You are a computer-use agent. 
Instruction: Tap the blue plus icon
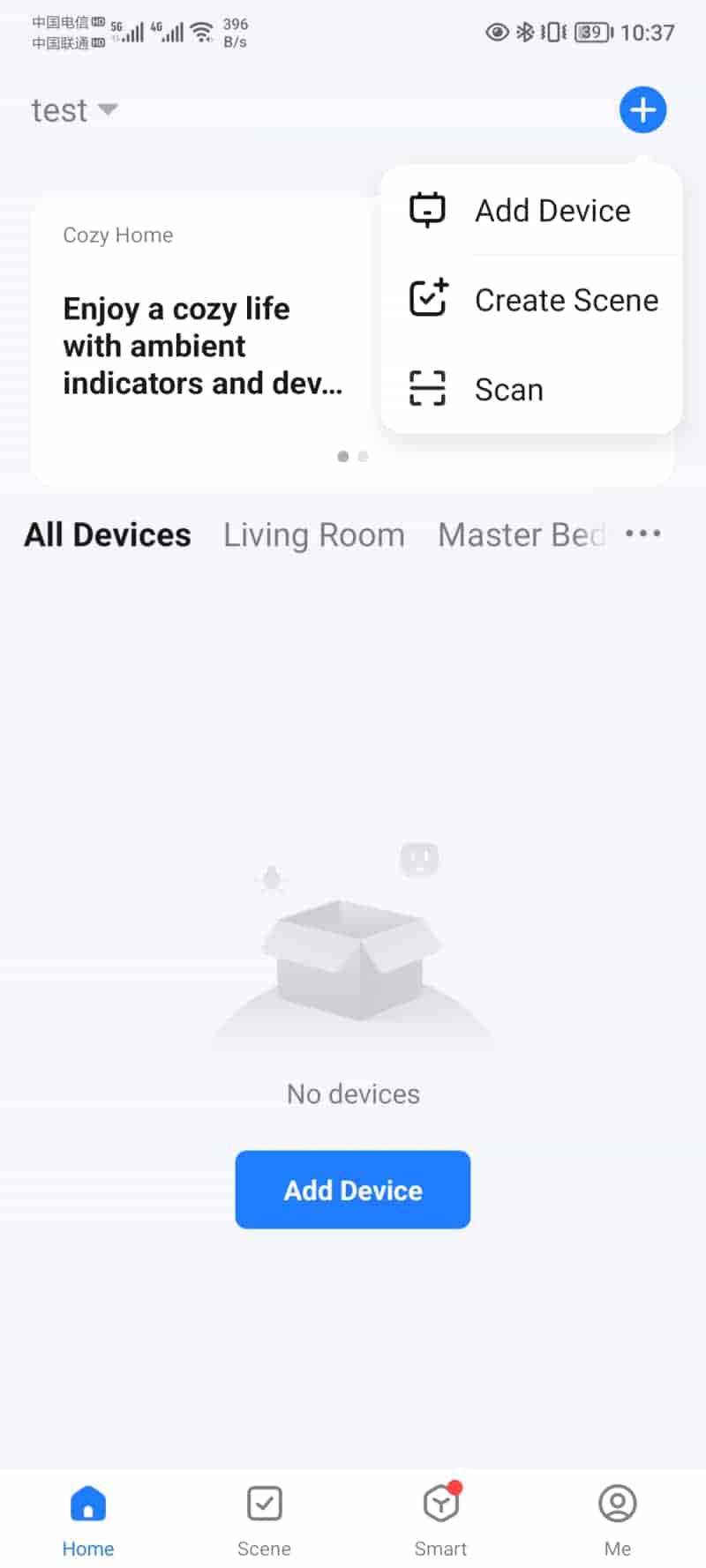[x=642, y=110]
